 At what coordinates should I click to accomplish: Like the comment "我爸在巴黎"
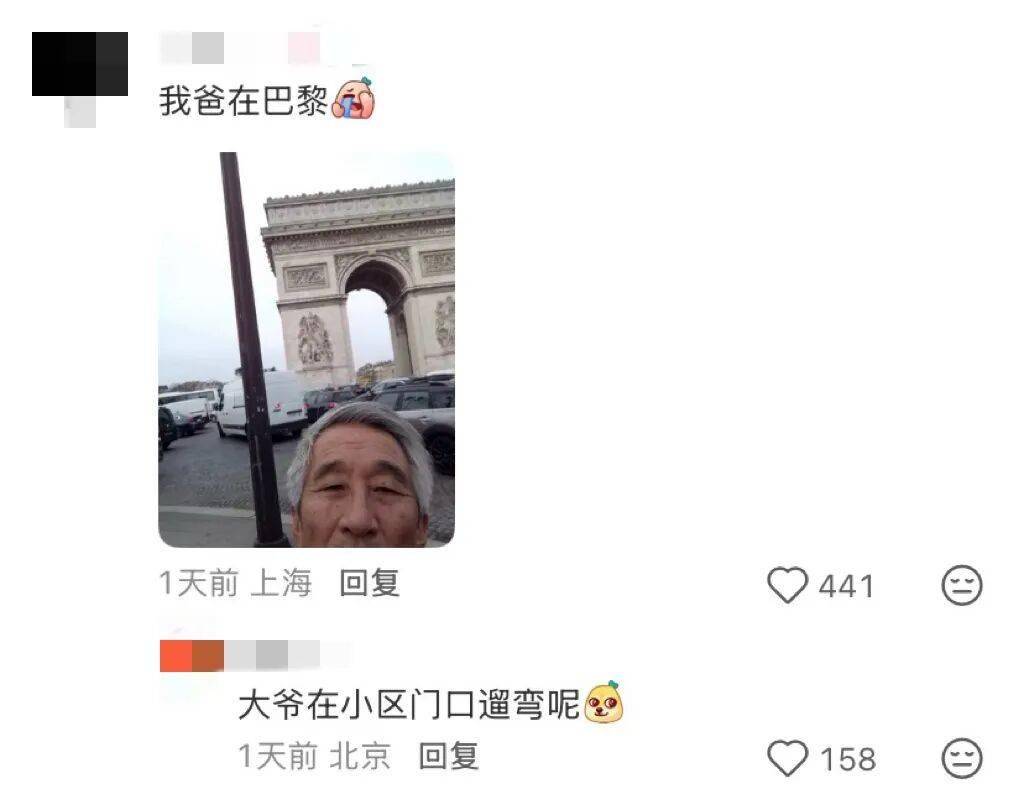click(787, 585)
